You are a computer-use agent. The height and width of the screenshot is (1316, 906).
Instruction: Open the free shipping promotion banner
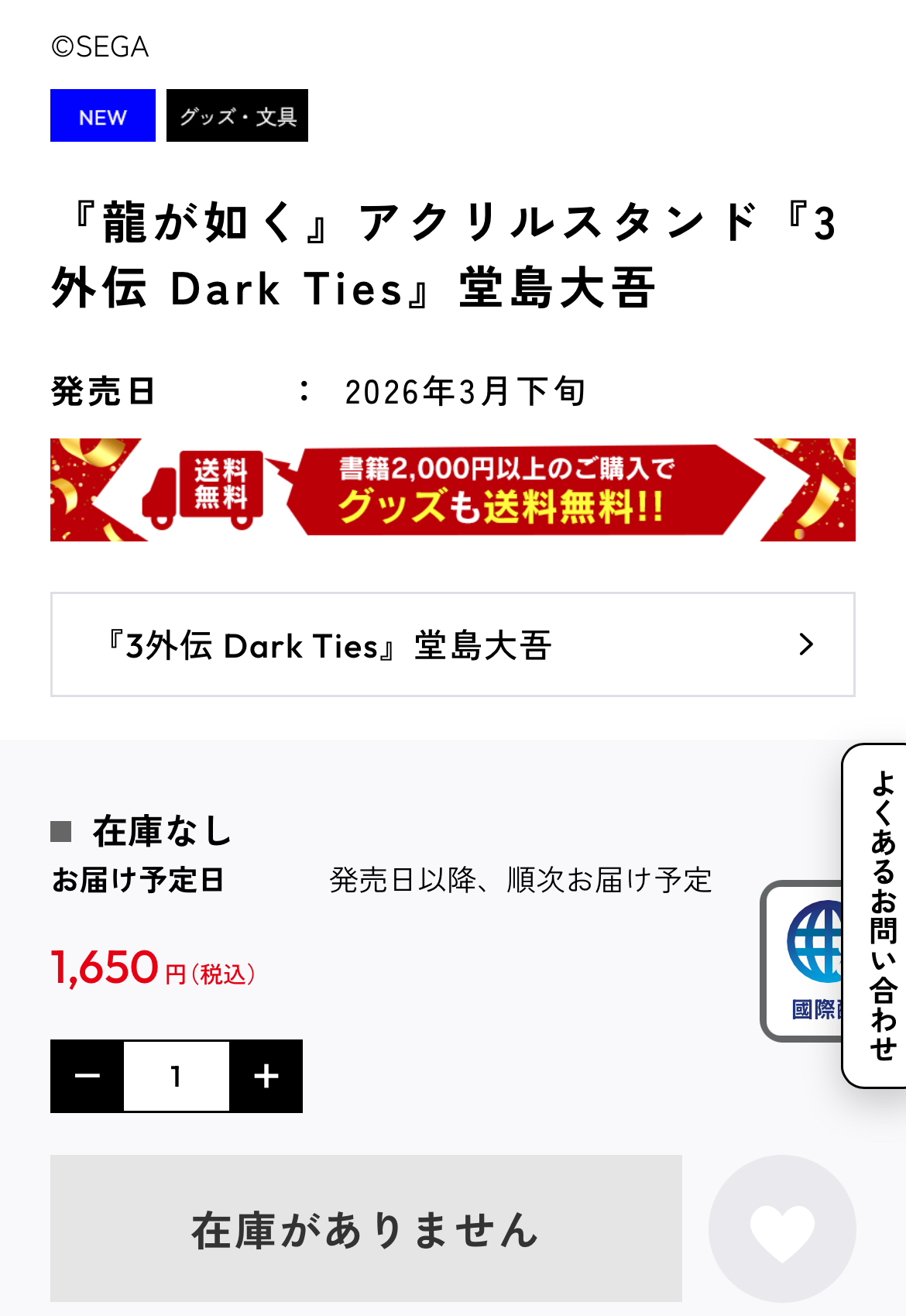452,490
